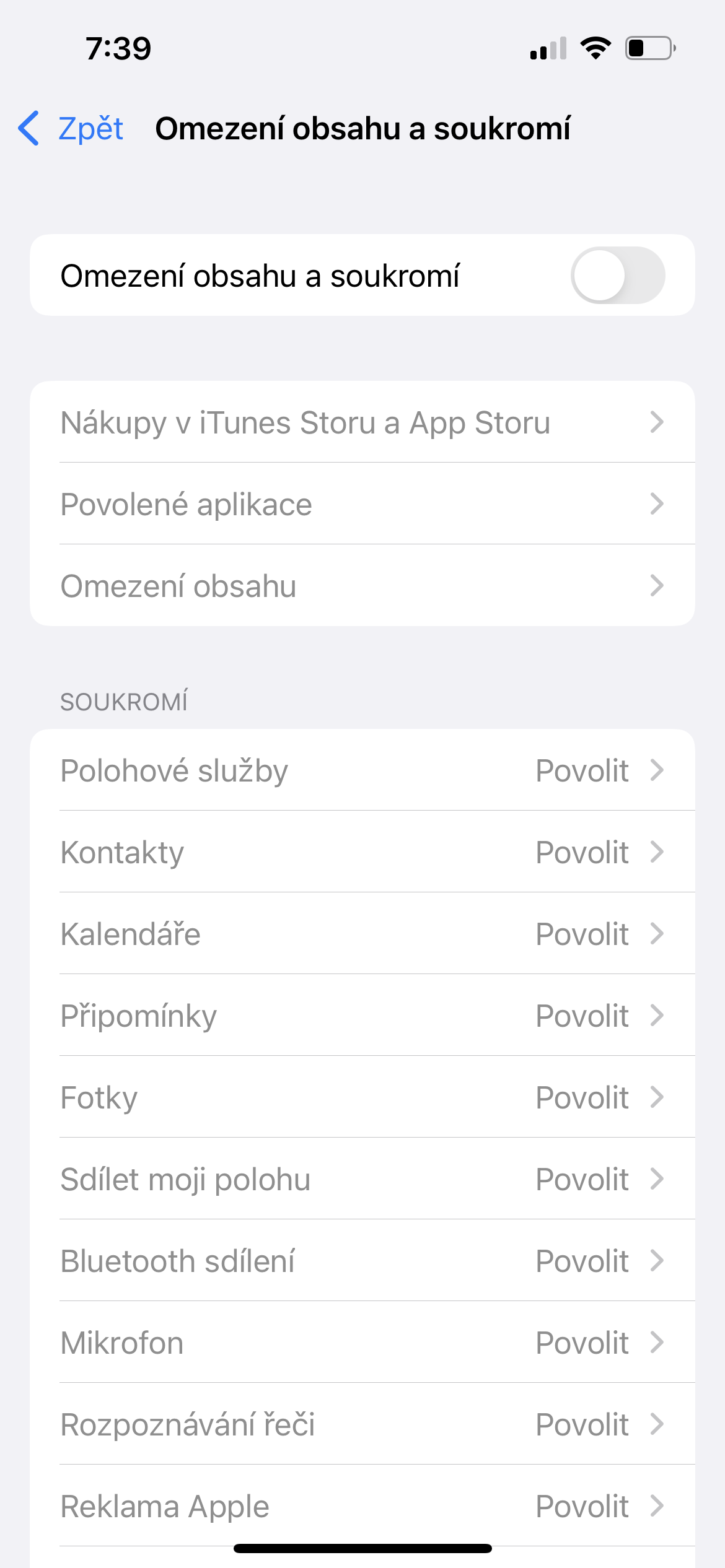Screen dimensions: 725x1568
Task: Expand Povolené aplikace options
Action: (x=362, y=503)
